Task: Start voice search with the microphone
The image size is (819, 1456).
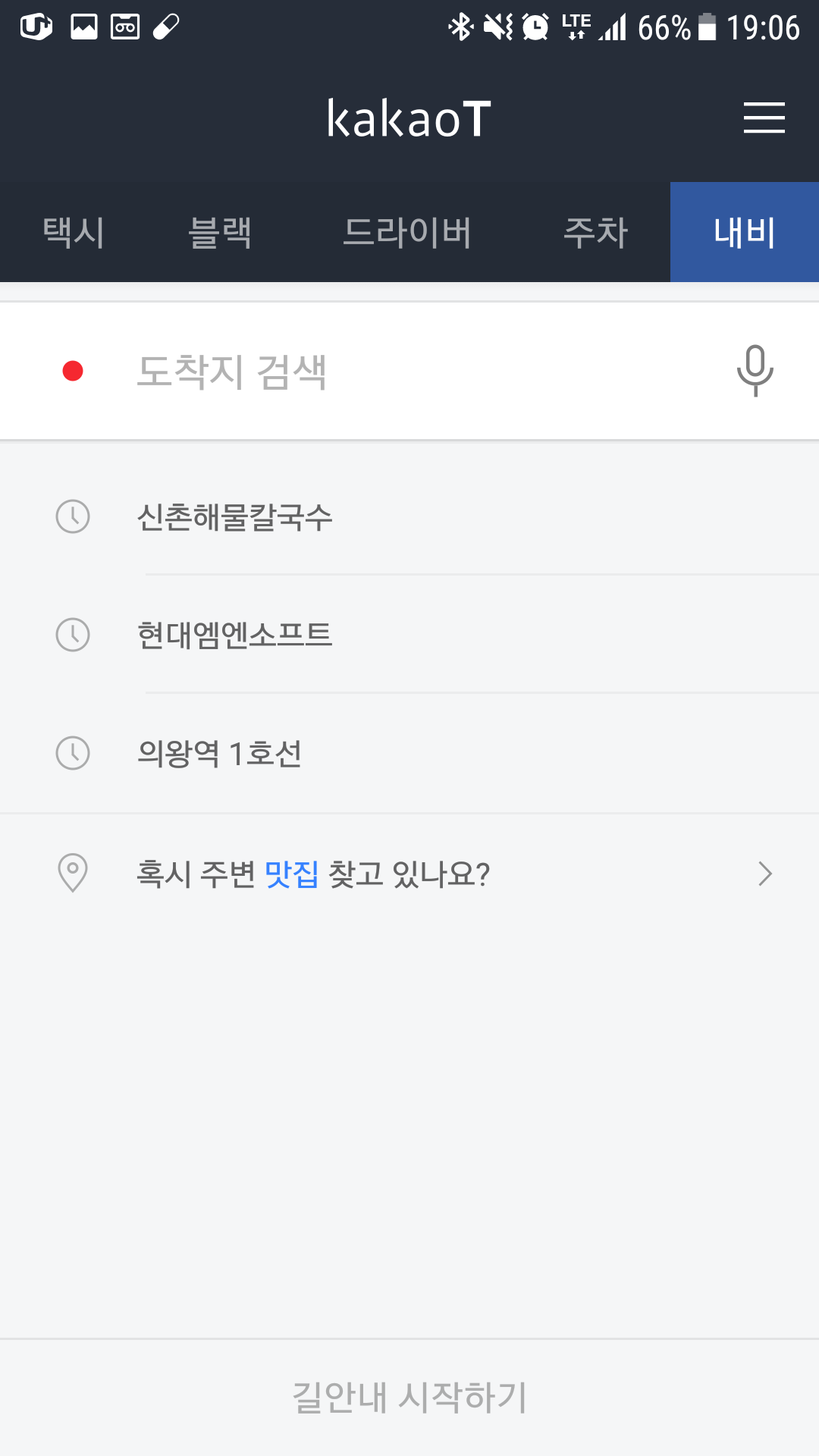Action: [x=755, y=371]
